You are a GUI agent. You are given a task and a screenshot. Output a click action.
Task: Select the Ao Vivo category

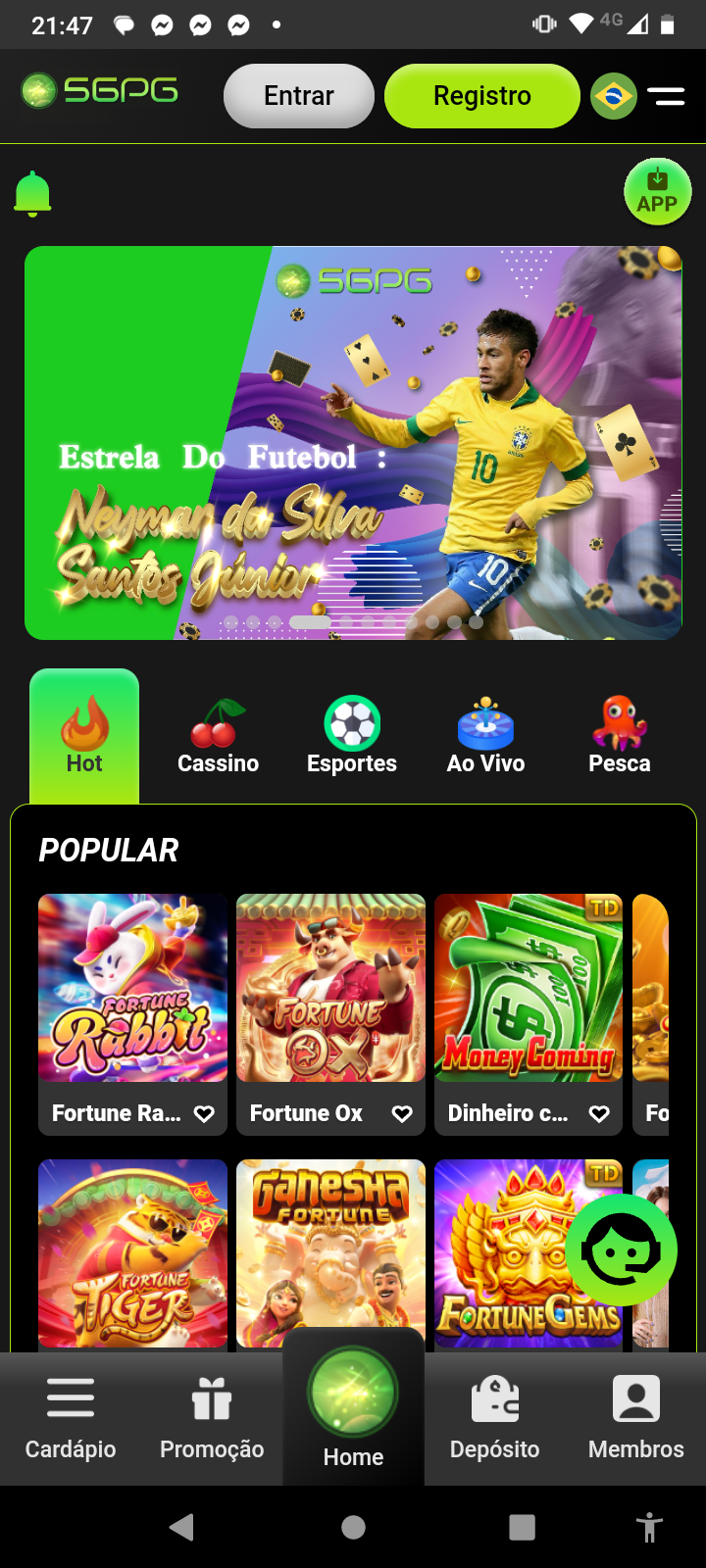[485, 737]
